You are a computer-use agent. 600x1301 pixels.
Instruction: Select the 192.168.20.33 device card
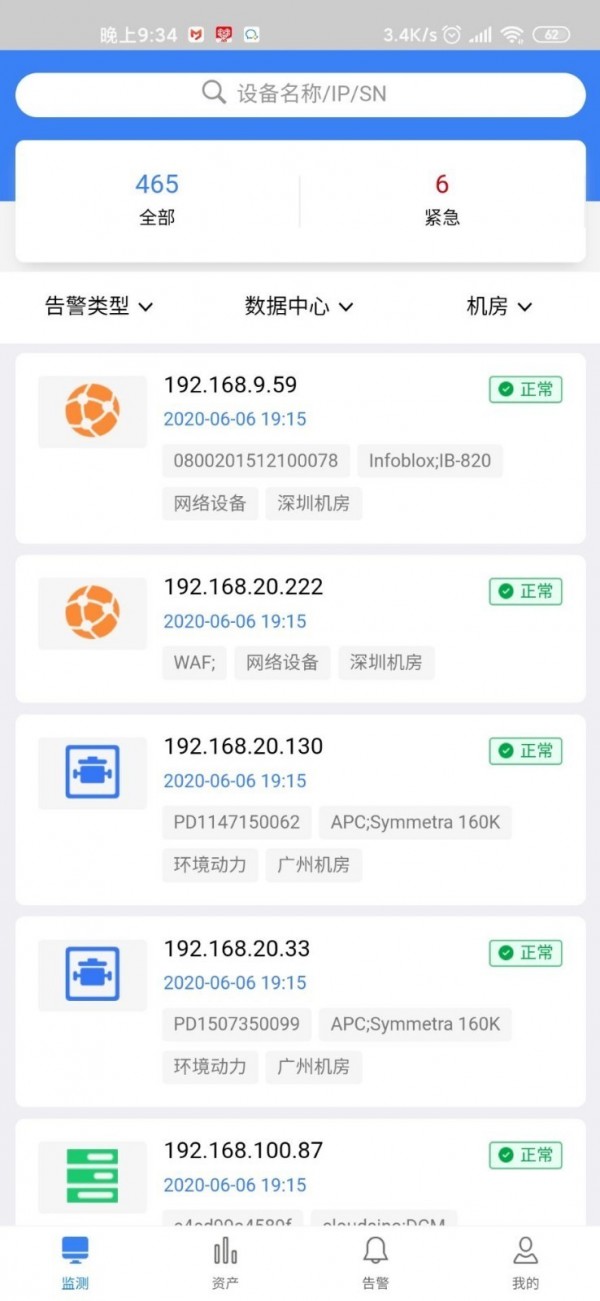(x=300, y=1010)
